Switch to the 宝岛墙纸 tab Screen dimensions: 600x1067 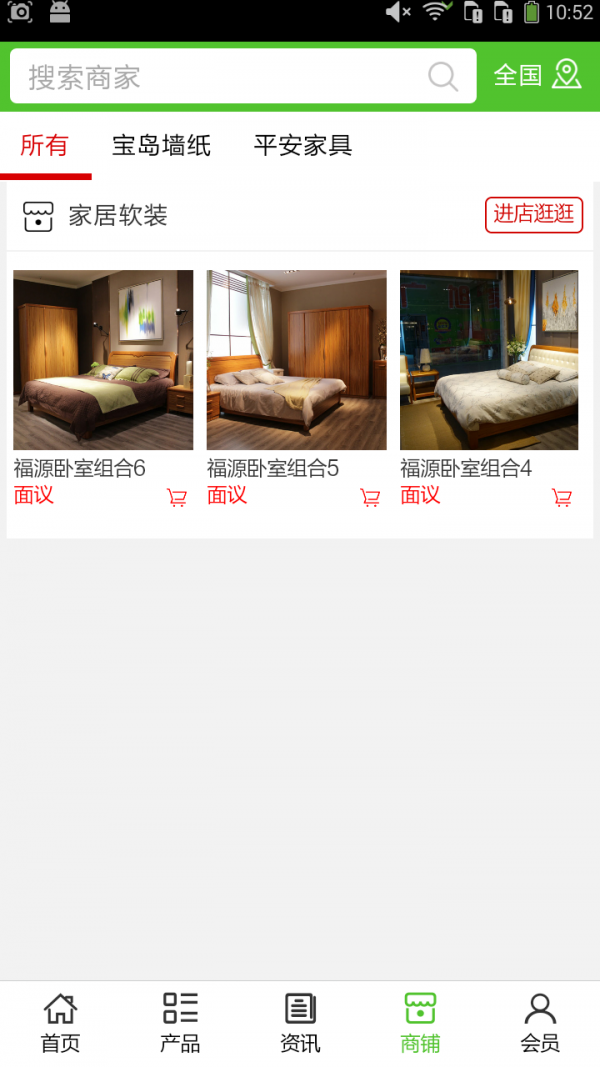161,146
